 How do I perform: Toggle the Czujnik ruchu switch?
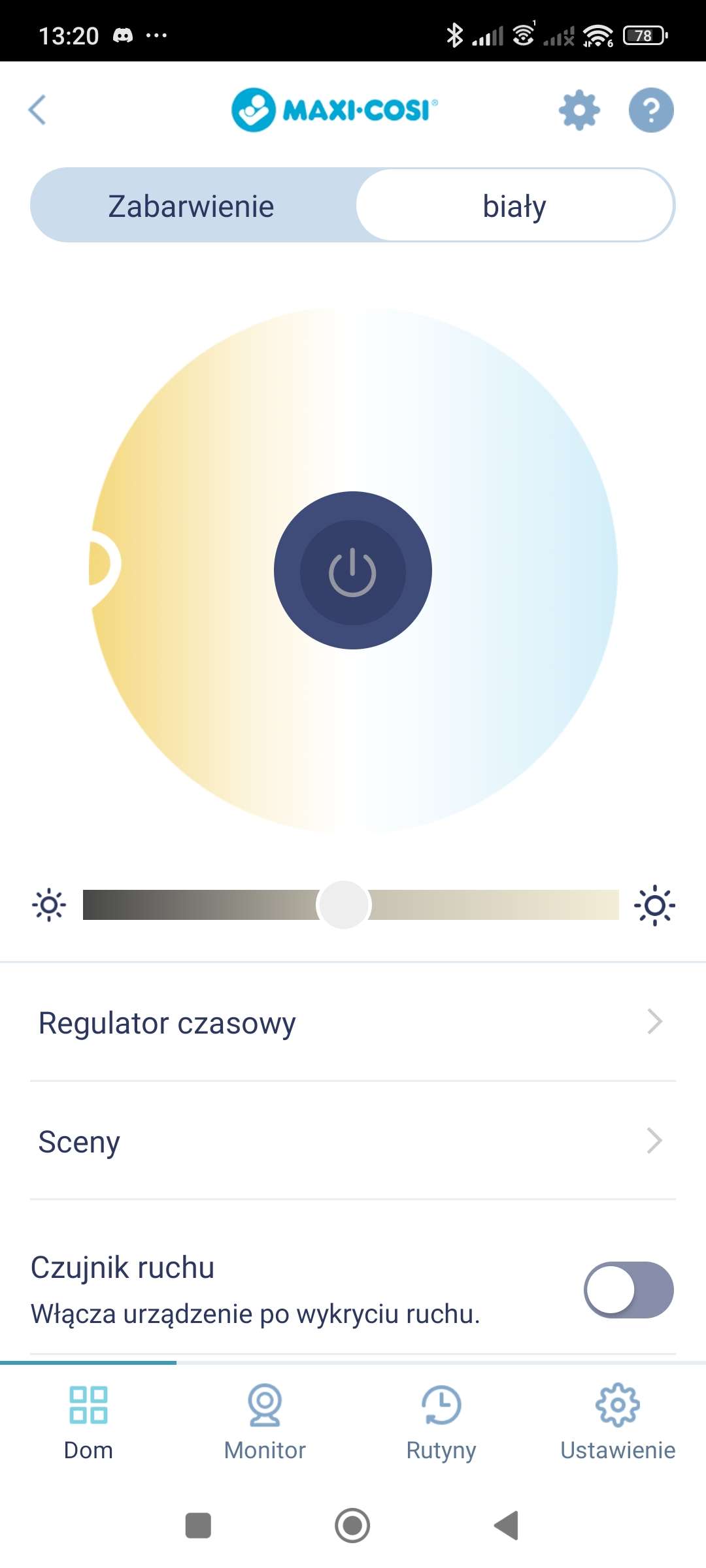pyautogui.click(x=628, y=1290)
